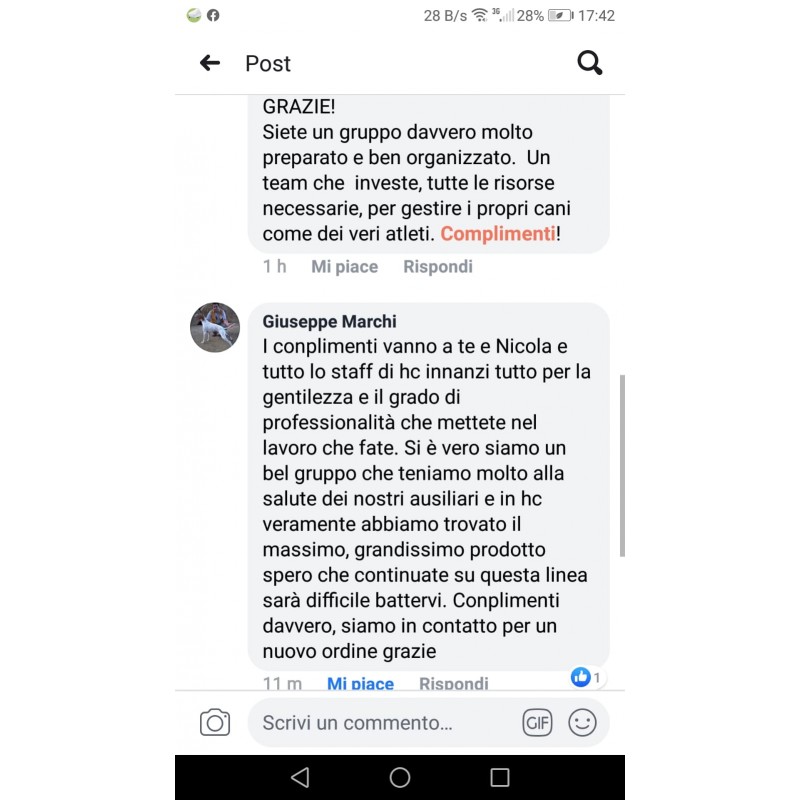Open search from the Post header
This screenshot has width=800, height=800.
tap(590, 63)
